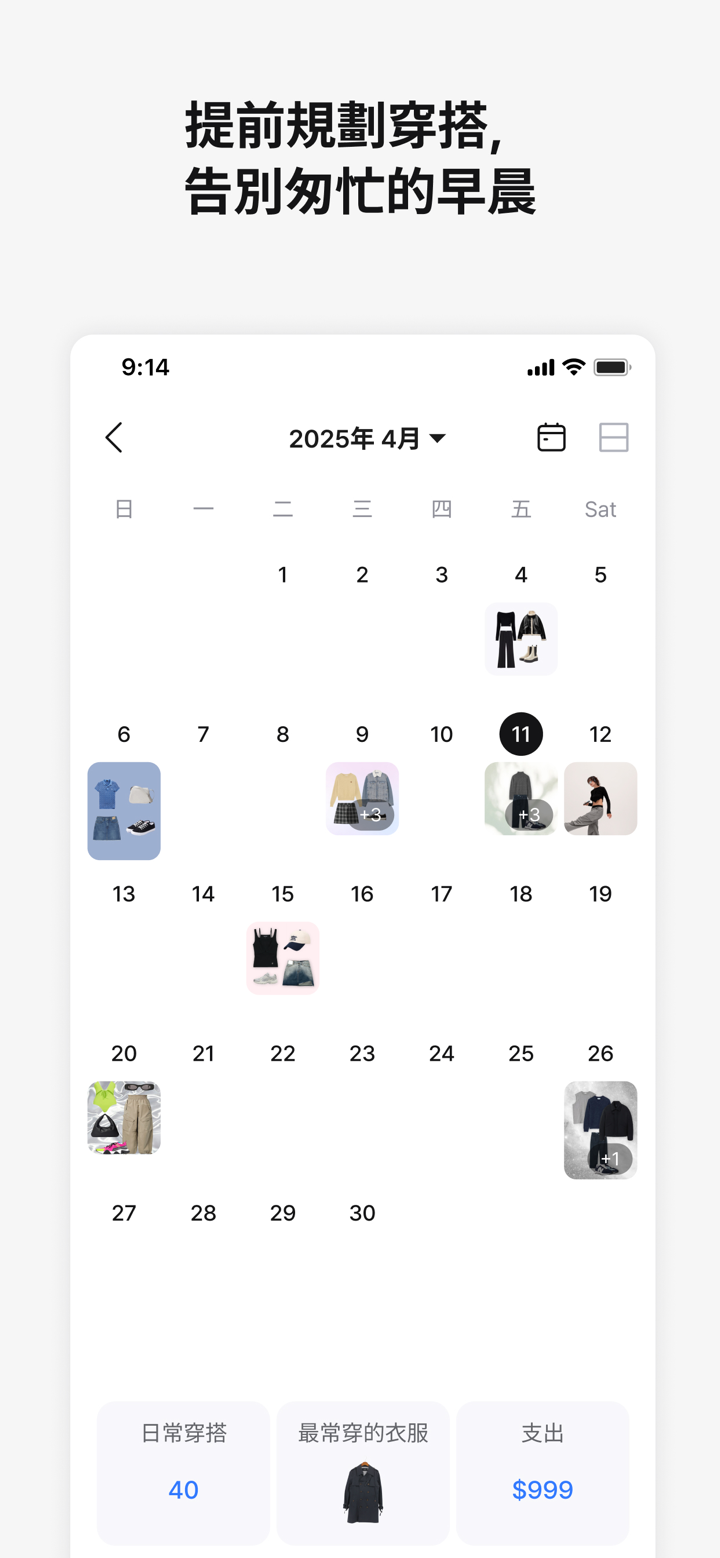Expand the +1 badge on April 26
Screen dimensions: 720x1558
click(612, 1158)
